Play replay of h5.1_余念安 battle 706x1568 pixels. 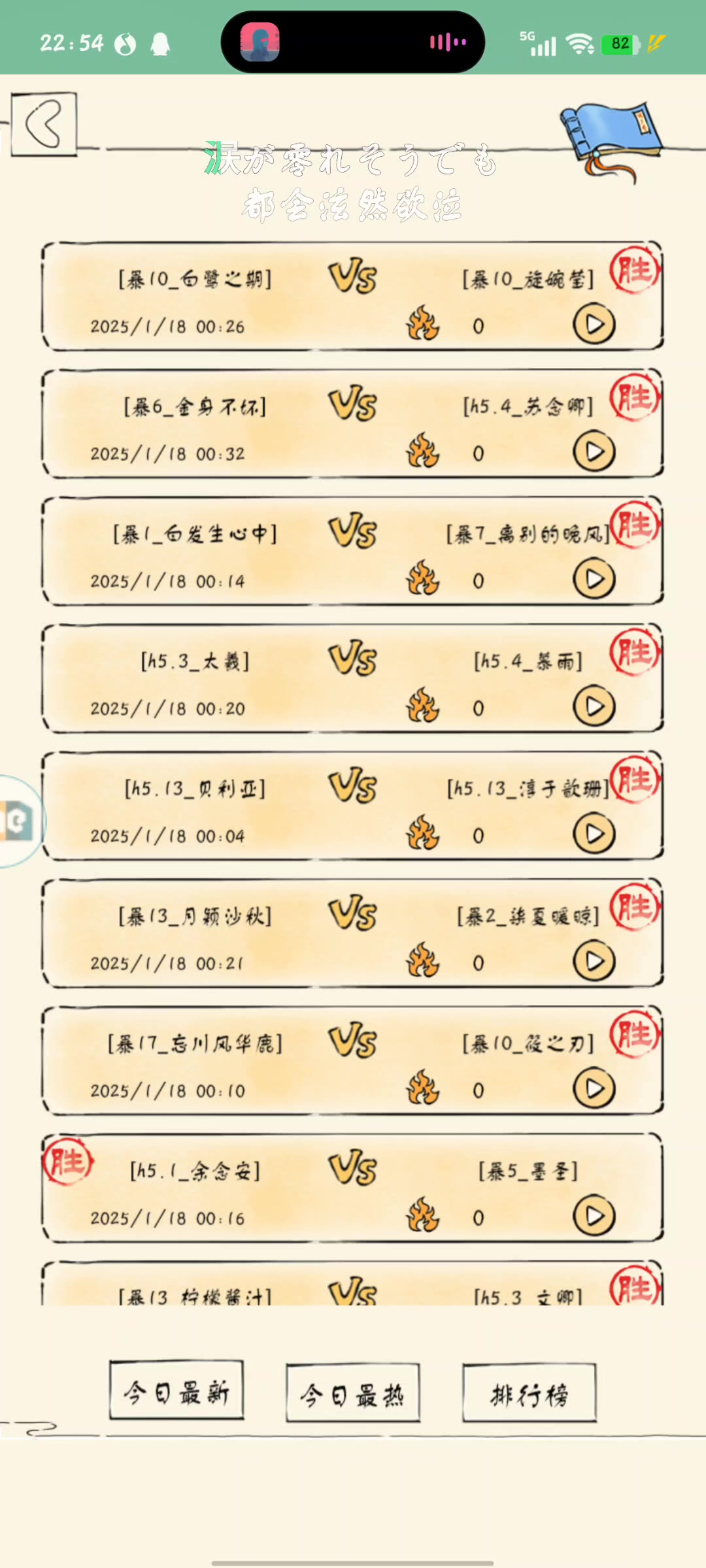click(594, 1217)
